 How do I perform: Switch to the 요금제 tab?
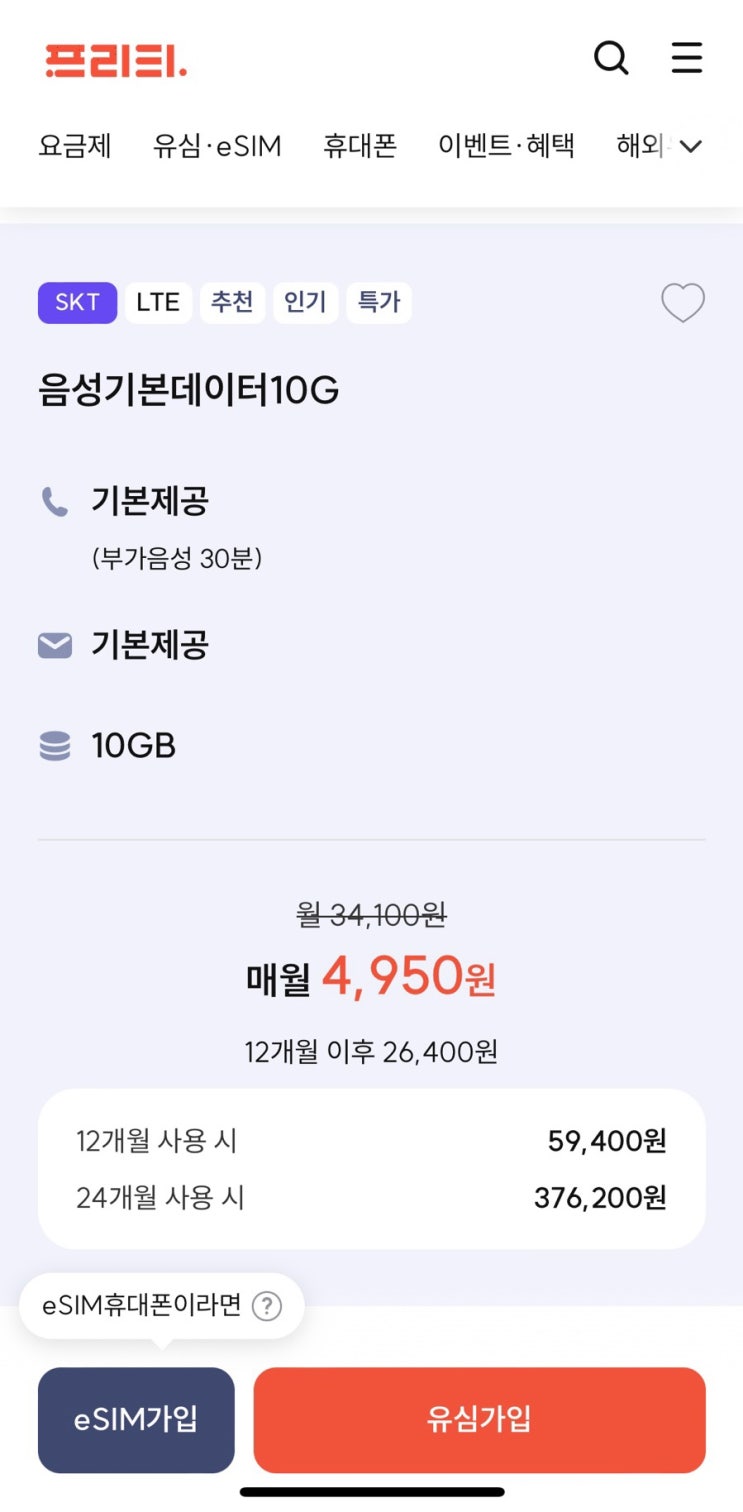(x=75, y=146)
